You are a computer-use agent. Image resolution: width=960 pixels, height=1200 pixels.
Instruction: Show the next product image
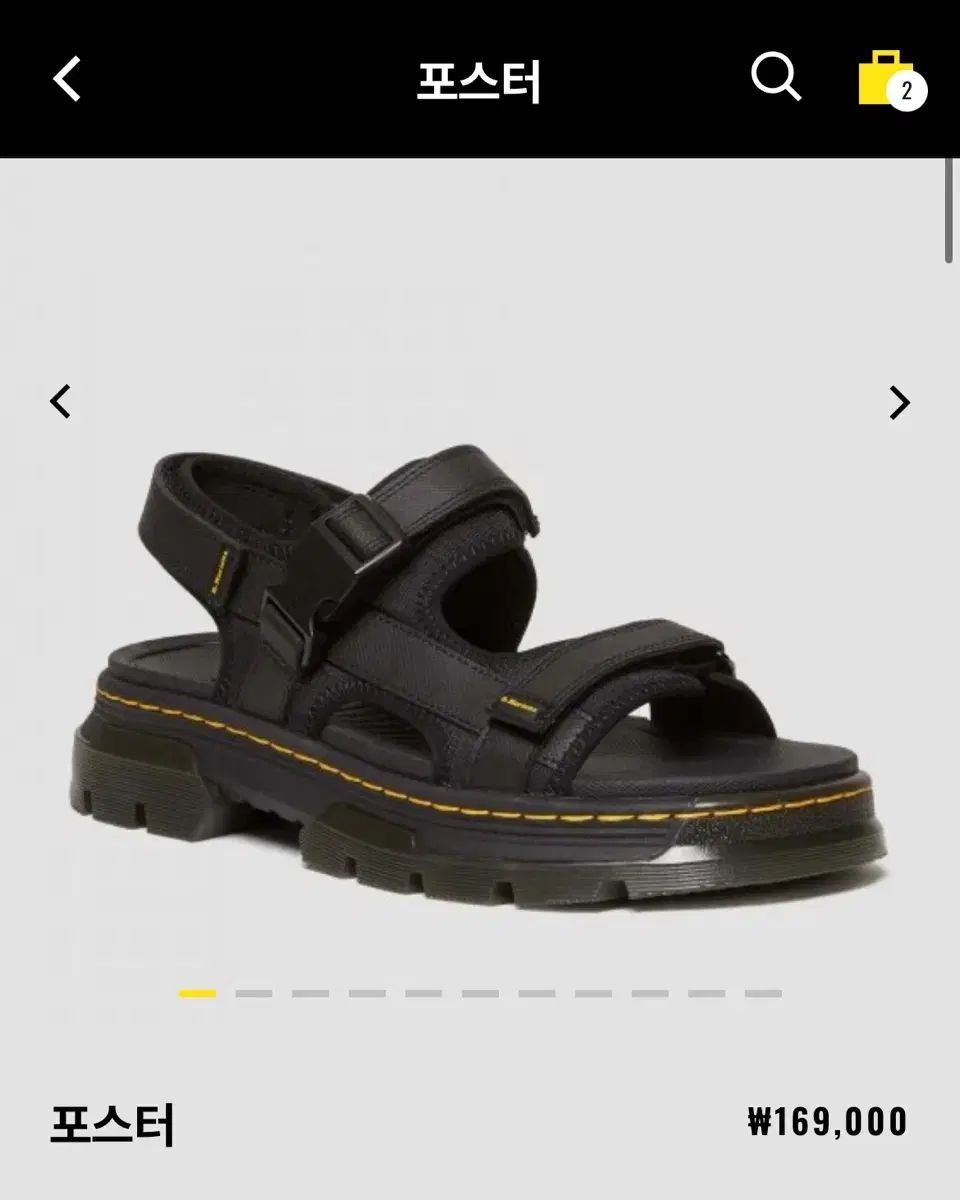[900, 403]
